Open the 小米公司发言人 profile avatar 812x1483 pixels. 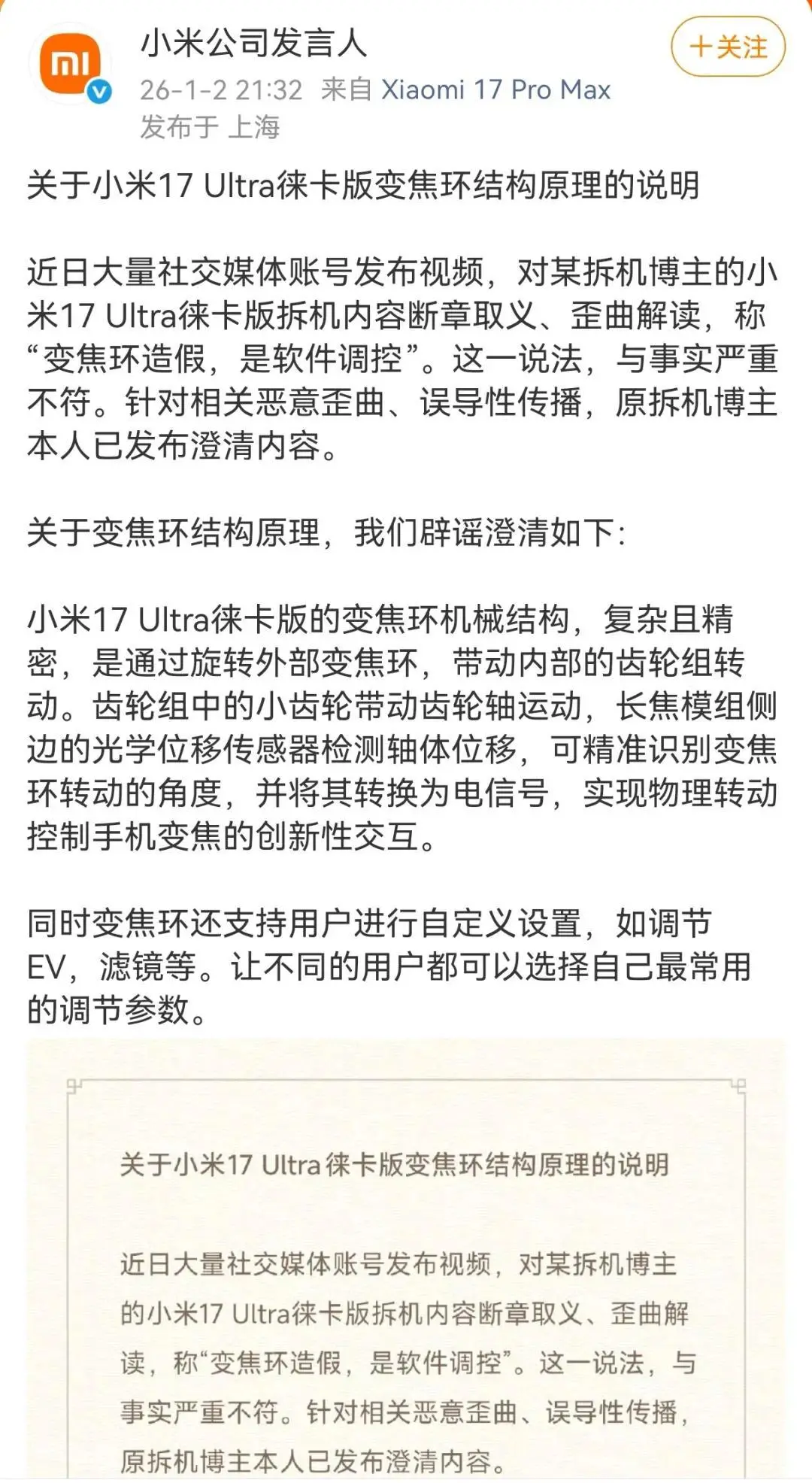69,65
